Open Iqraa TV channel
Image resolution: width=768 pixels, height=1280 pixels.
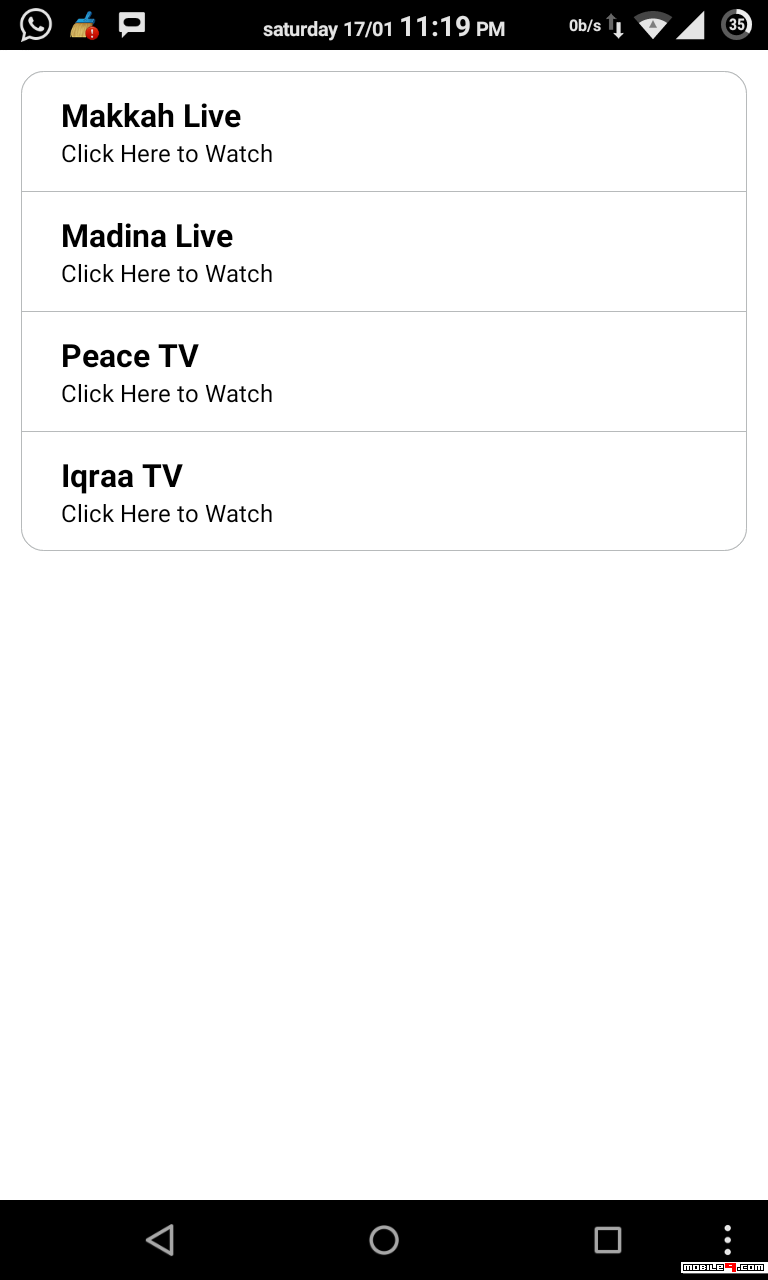[384, 491]
